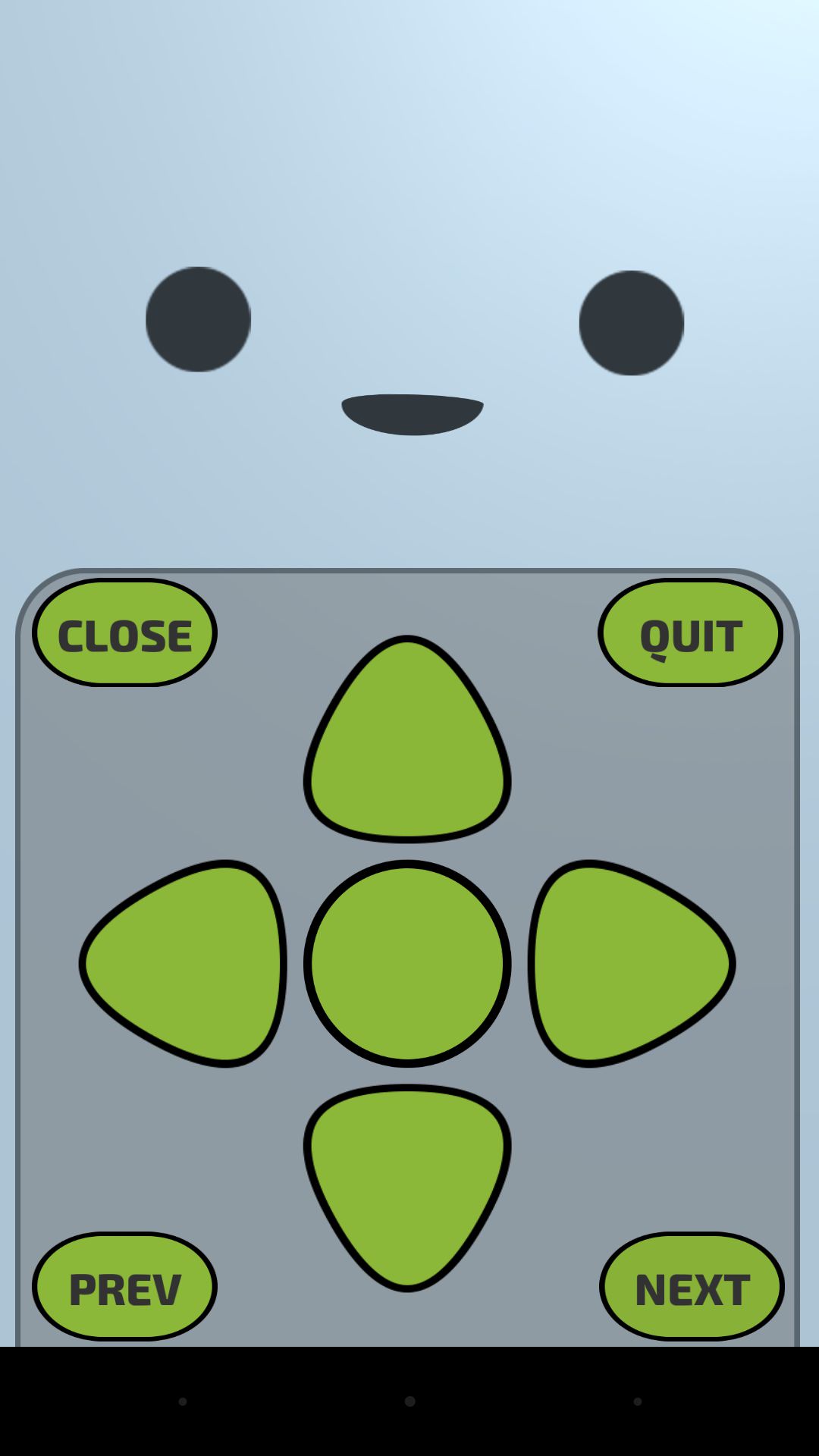Tap the left direction pad button
This screenshot has height=1456, width=819.
click(183, 963)
